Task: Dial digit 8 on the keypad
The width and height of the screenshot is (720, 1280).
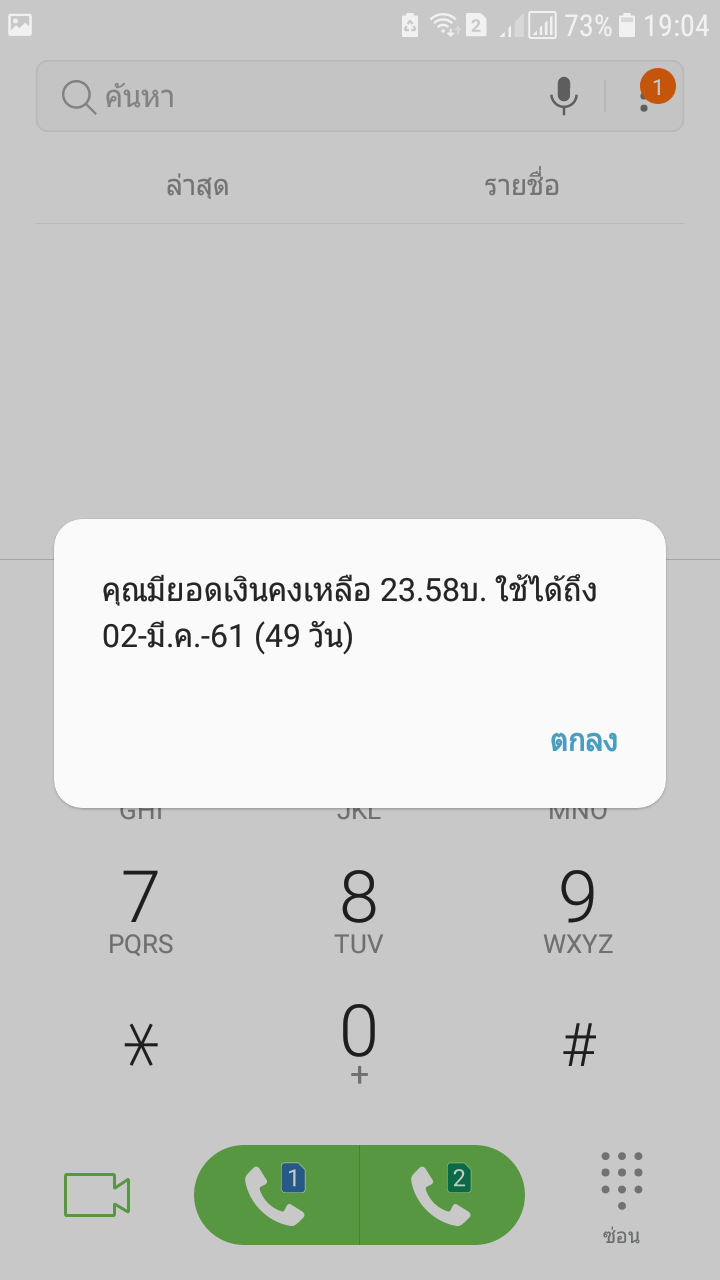Action: 359,909
